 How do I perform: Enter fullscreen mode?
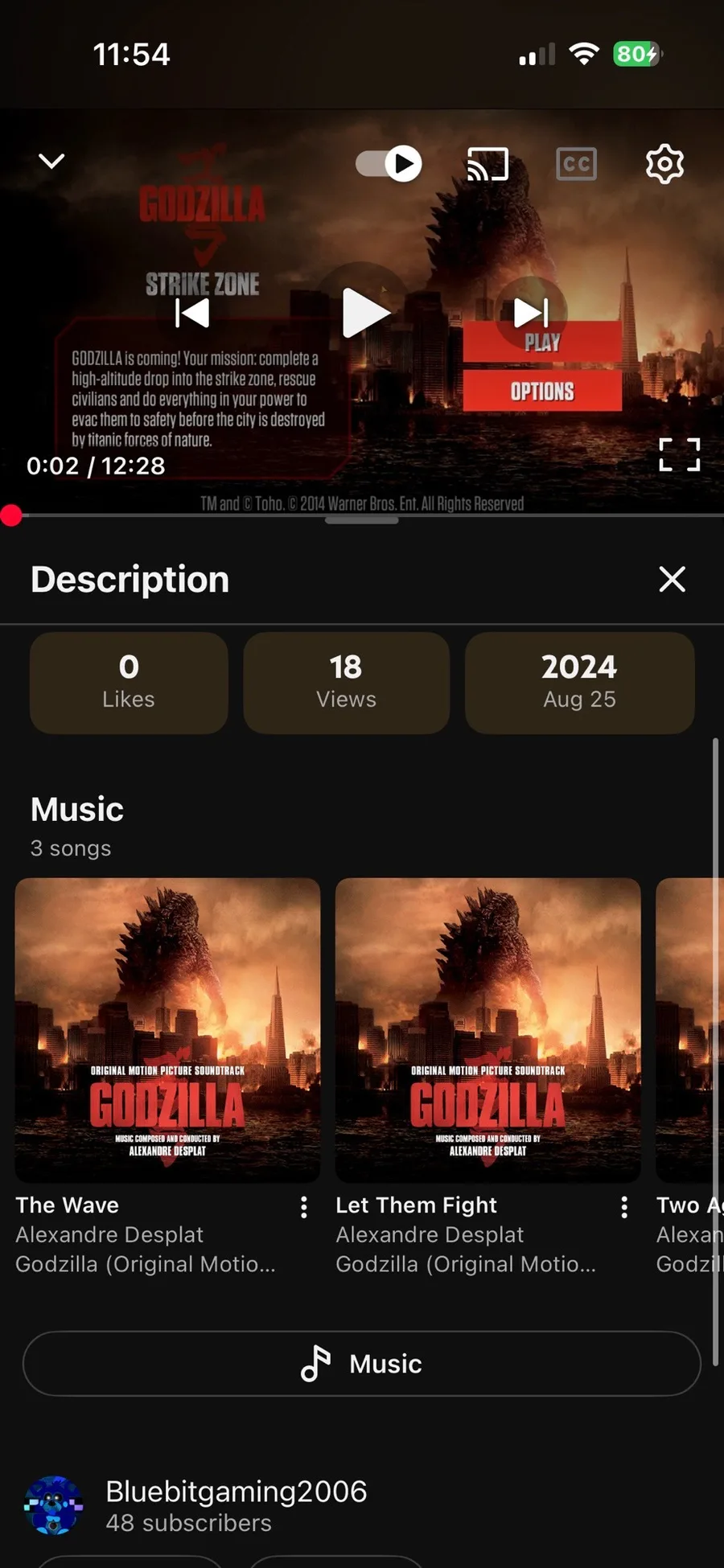679,454
